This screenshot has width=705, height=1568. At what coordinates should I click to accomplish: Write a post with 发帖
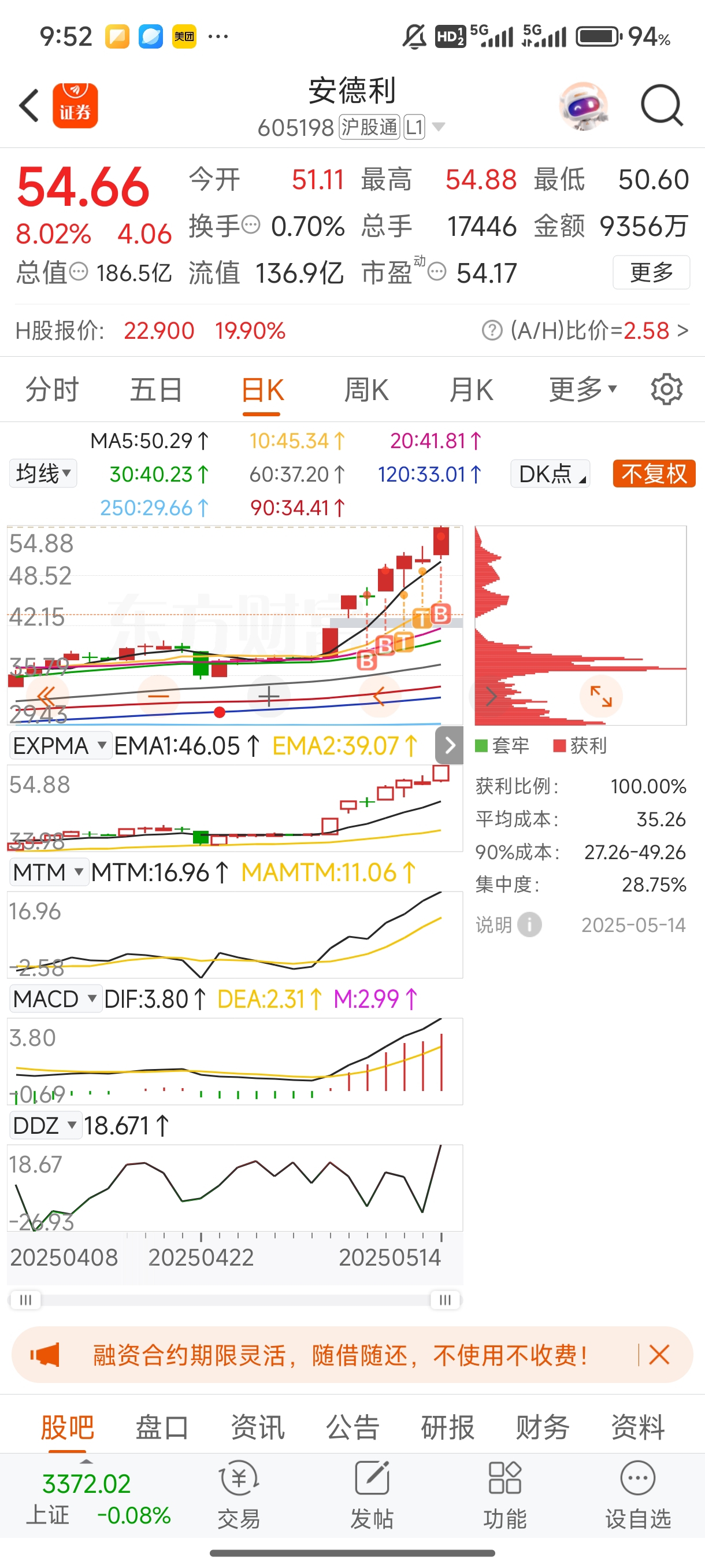point(371,1495)
